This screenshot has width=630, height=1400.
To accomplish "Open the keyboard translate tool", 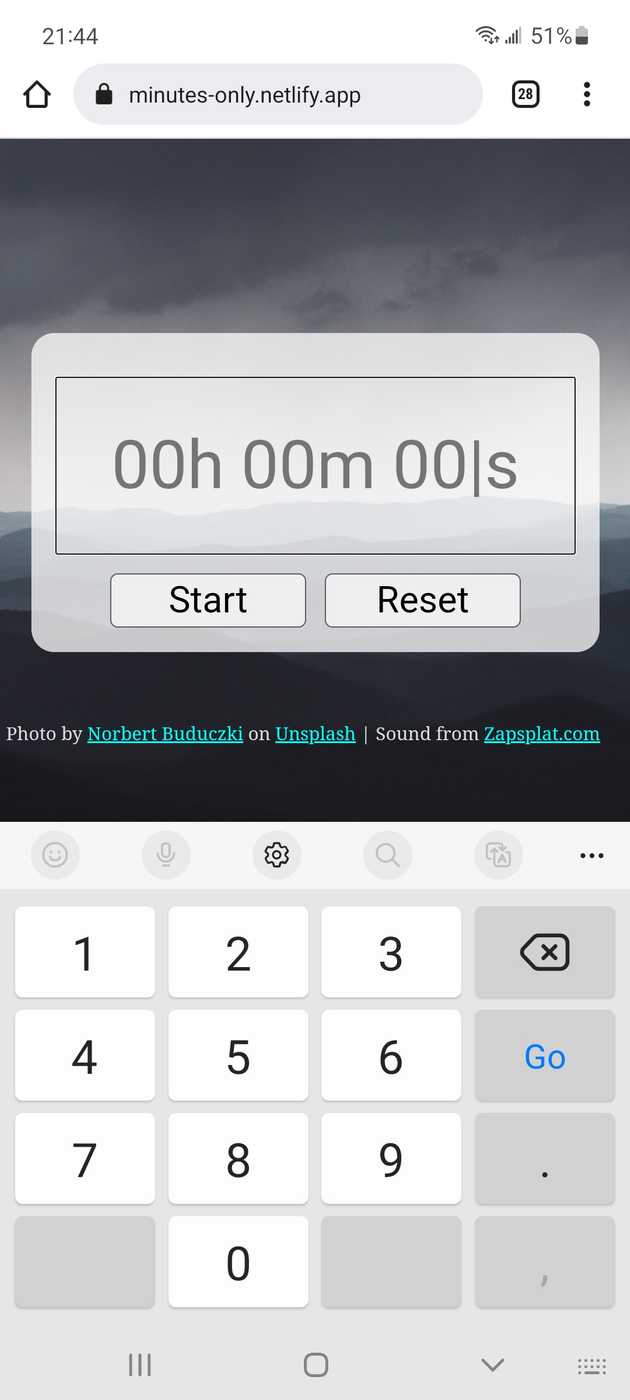I will pyautogui.click(x=498, y=855).
